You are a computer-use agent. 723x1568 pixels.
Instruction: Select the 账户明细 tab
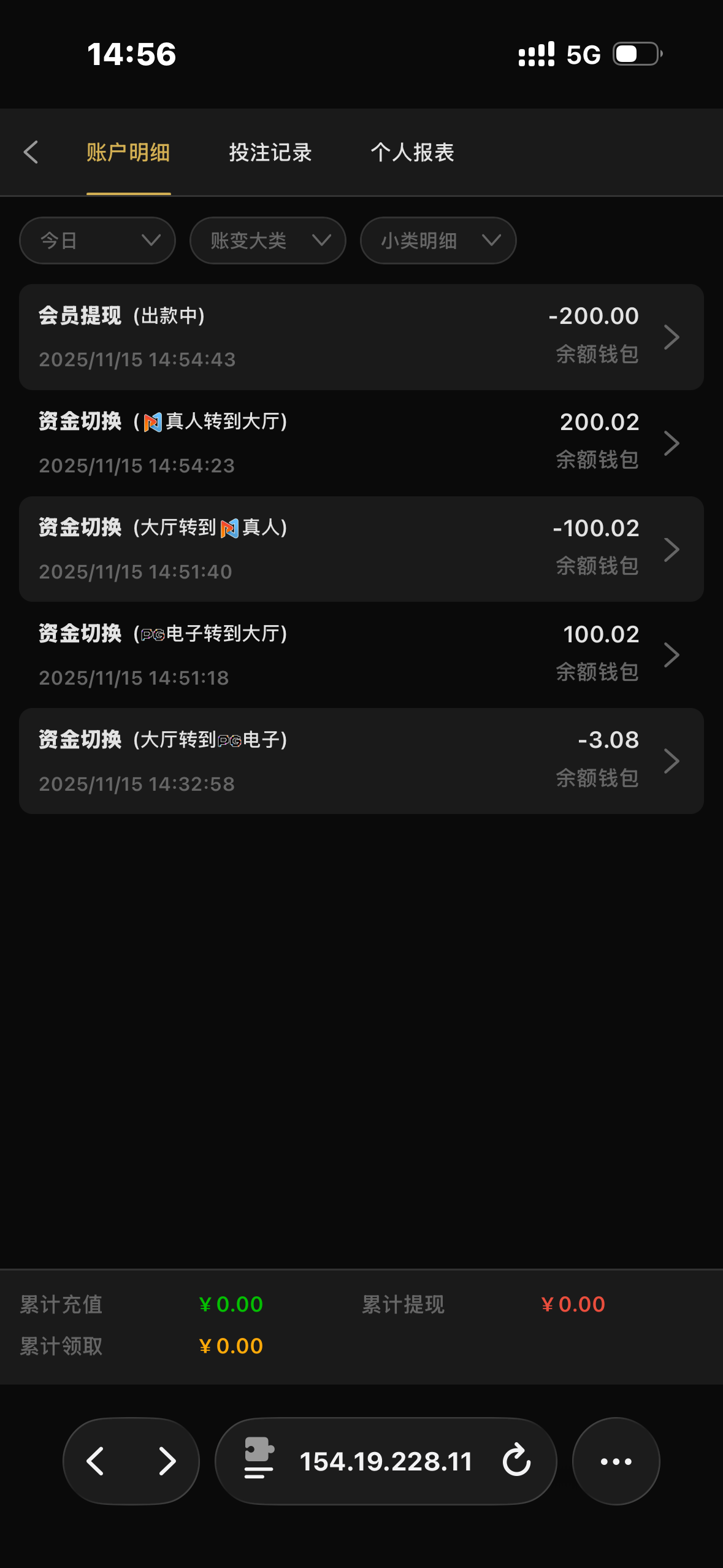tap(128, 152)
